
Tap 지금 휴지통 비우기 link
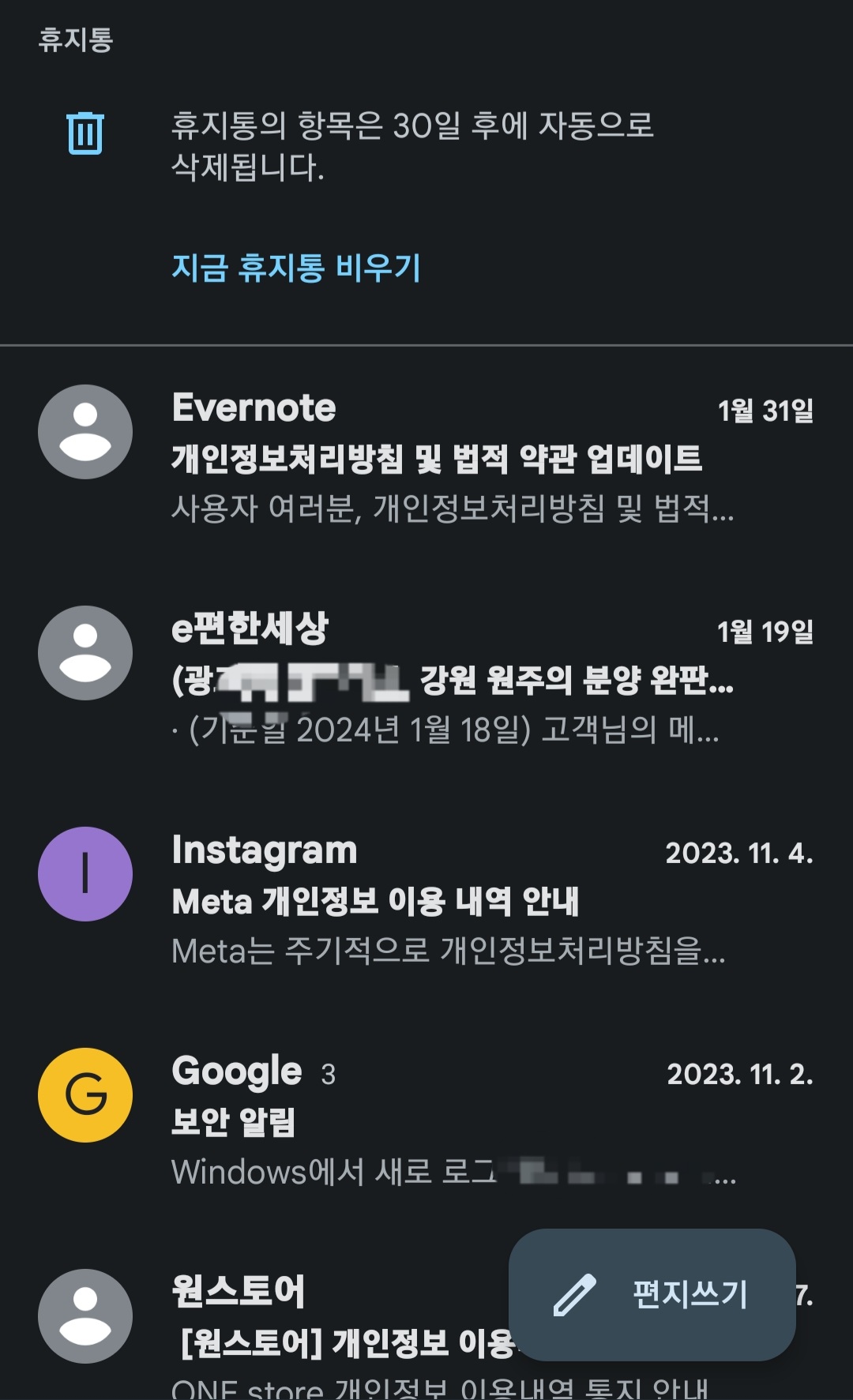(x=296, y=268)
